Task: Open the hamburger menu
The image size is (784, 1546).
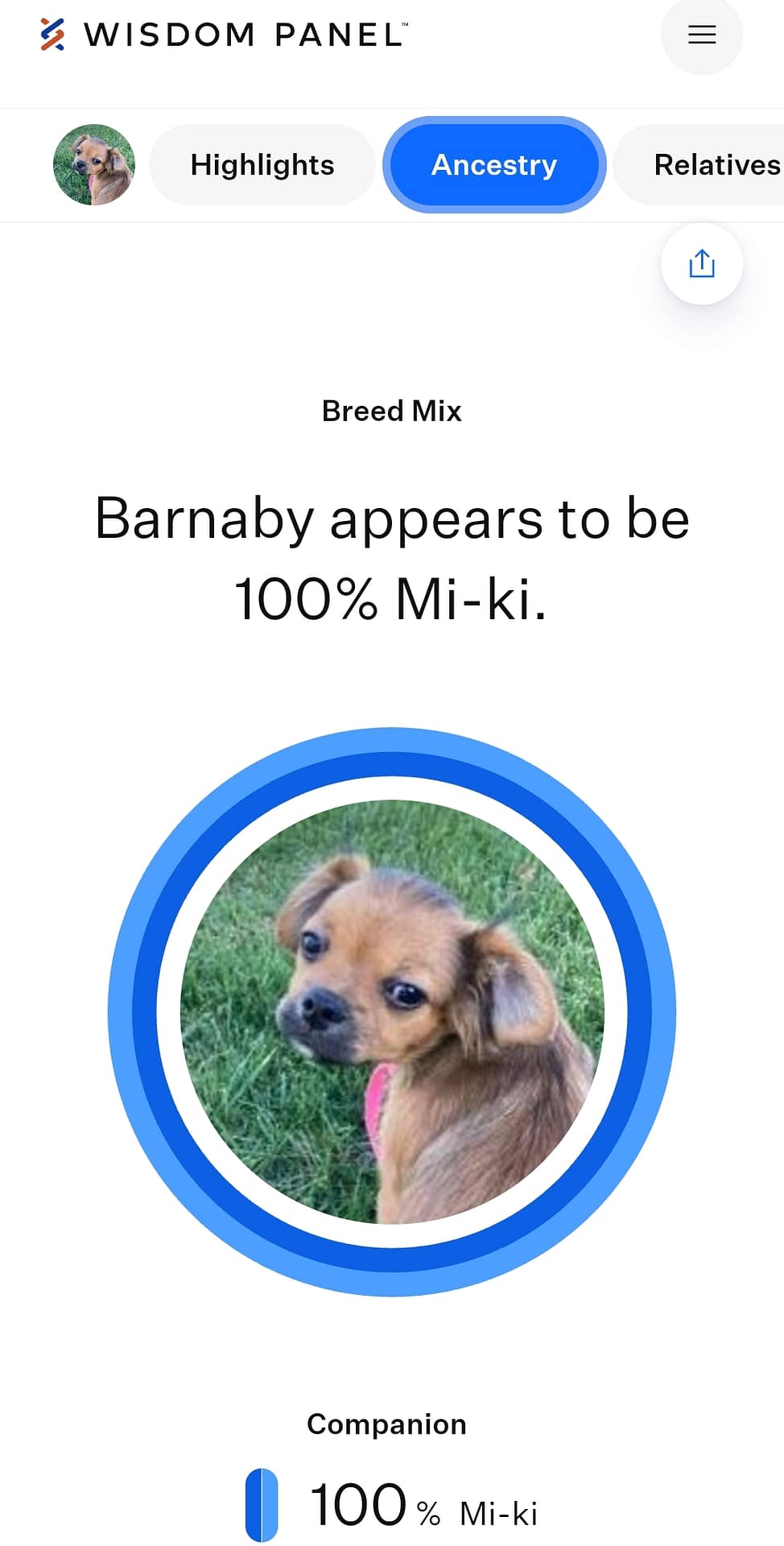Action: pyautogui.click(x=701, y=35)
